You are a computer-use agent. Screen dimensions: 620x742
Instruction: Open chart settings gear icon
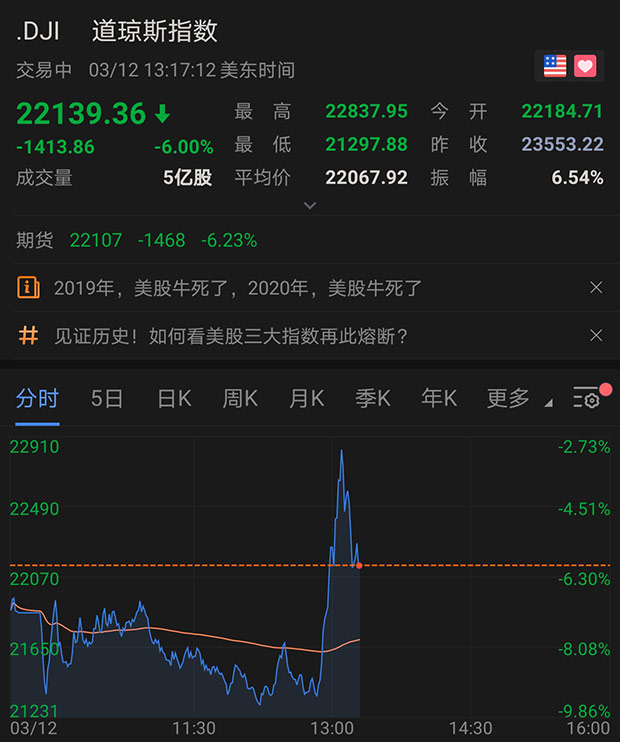588,398
